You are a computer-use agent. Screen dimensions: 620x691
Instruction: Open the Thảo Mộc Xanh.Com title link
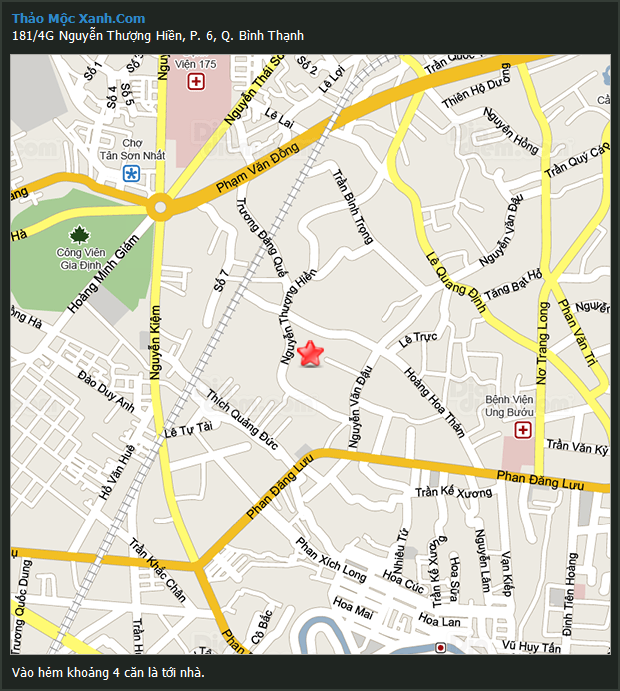(78, 18)
